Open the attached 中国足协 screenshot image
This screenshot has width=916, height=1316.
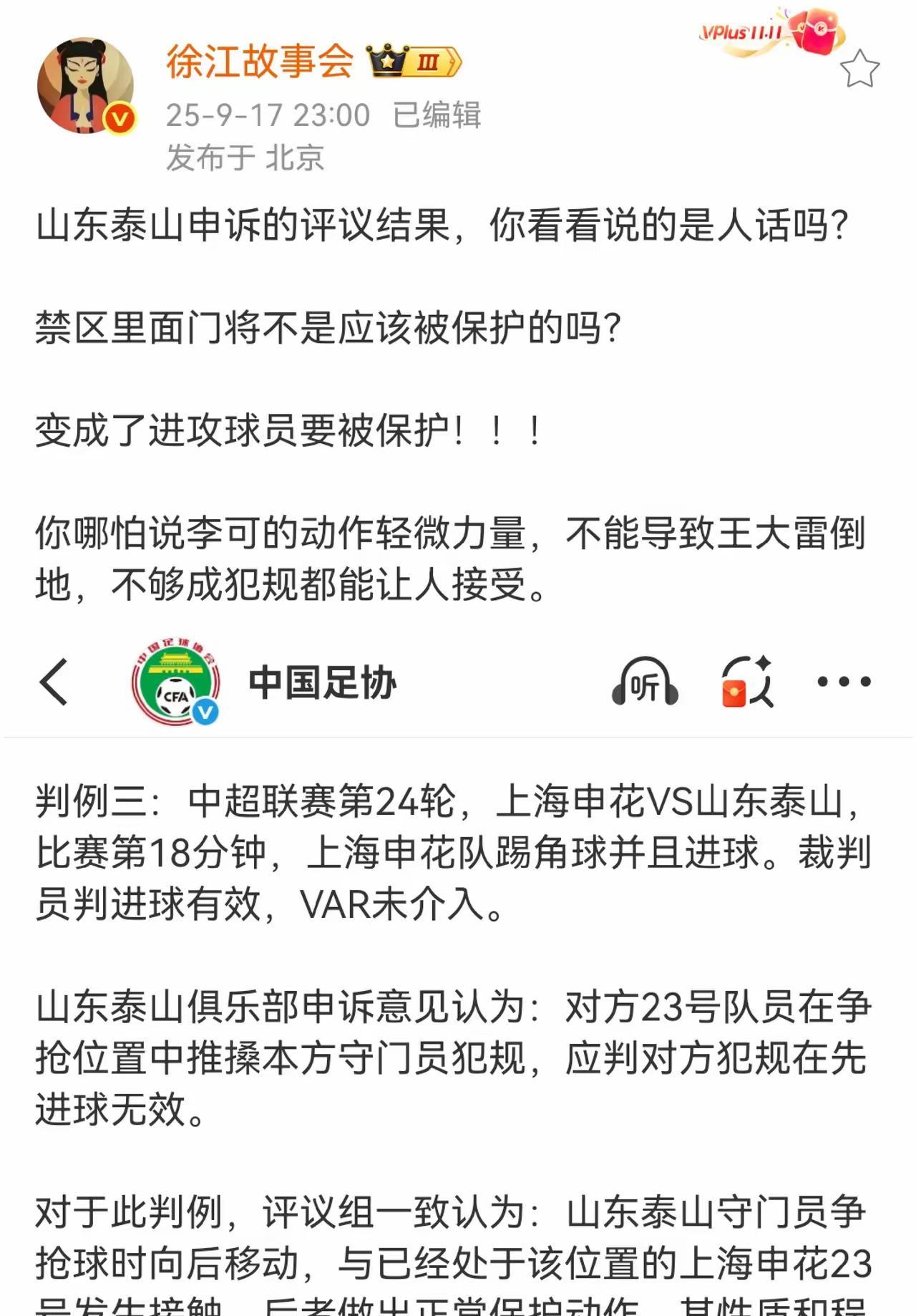[x=458, y=974]
